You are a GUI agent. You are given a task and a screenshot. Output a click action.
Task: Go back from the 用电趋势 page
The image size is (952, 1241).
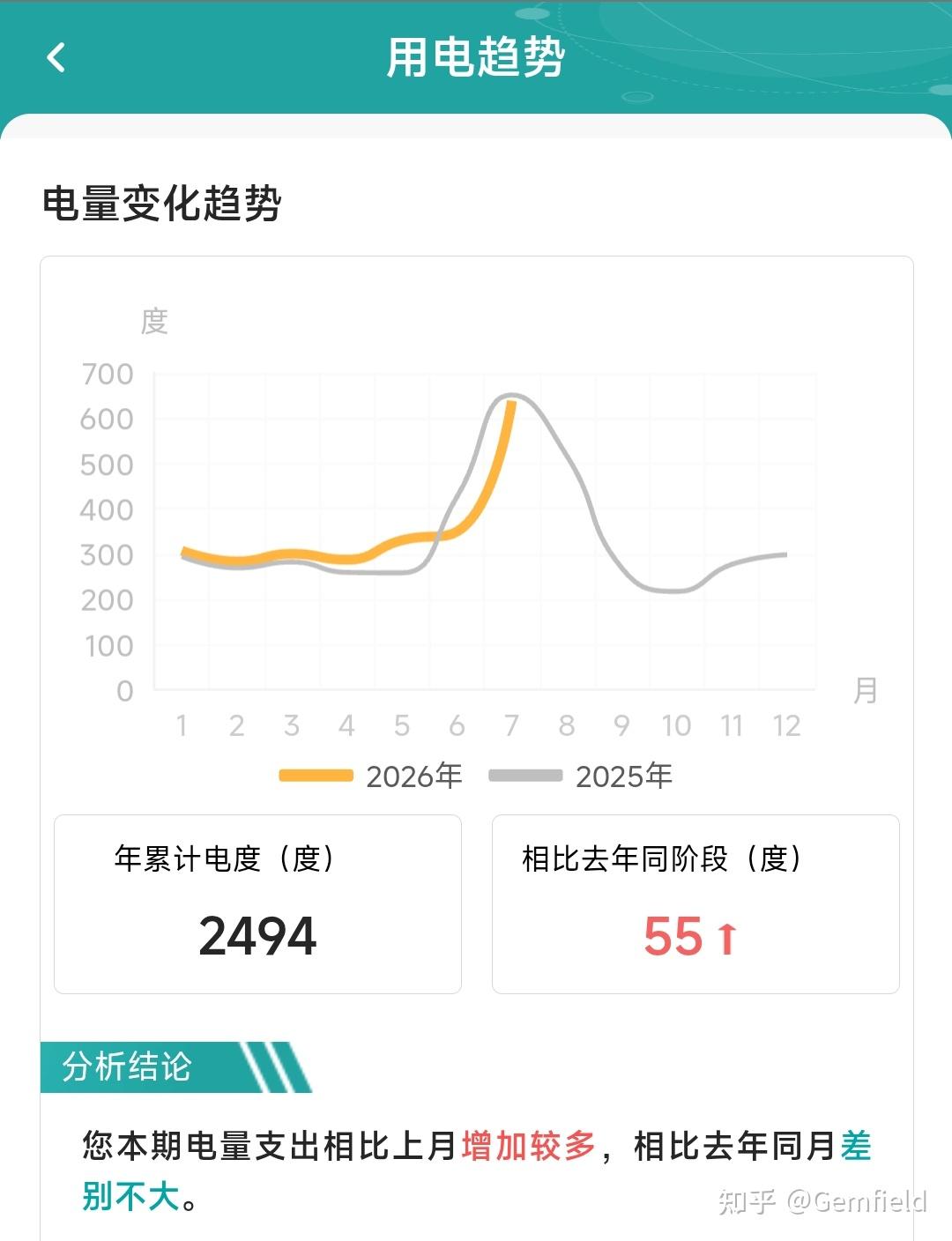(x=56, y=58)
